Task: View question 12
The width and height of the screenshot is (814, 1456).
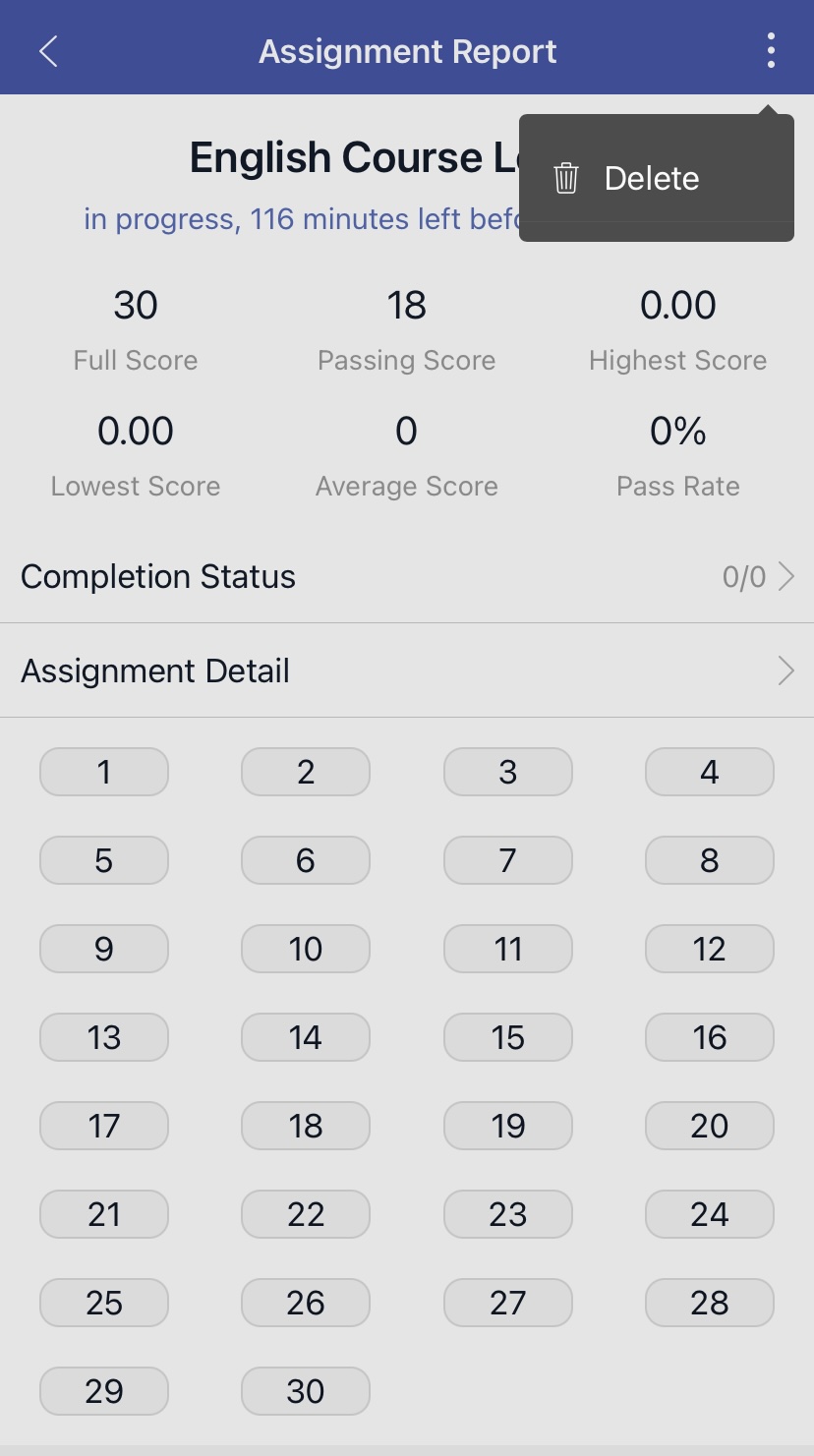Action: click(x=709, y=949)
